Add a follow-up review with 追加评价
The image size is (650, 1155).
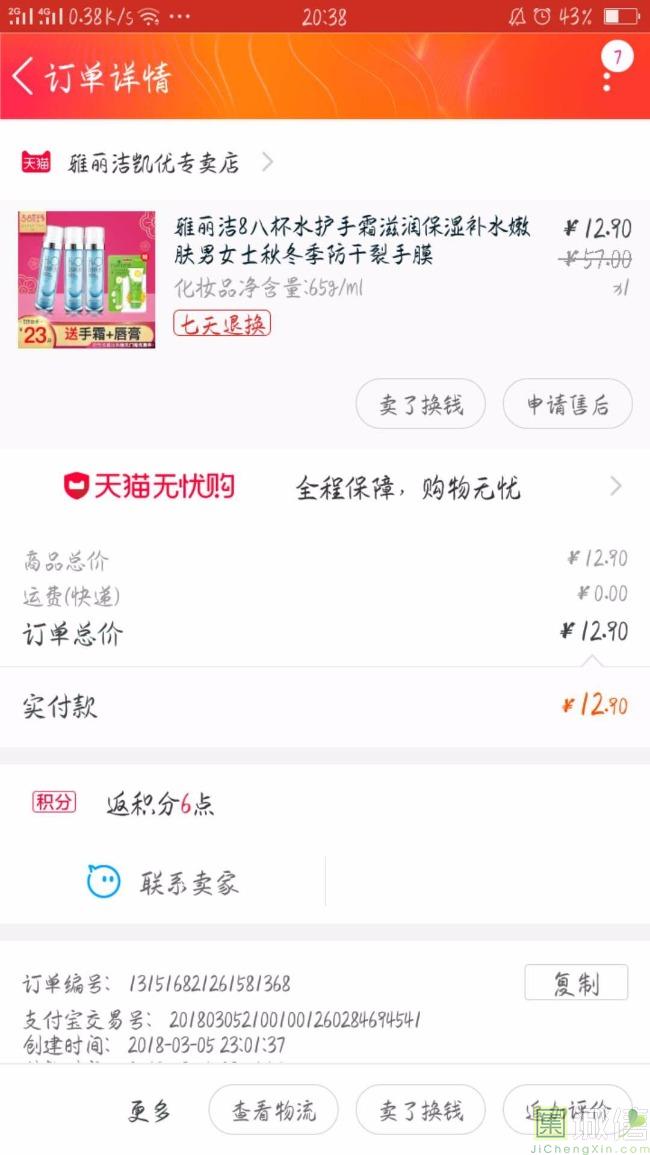tap(567, 1110)
